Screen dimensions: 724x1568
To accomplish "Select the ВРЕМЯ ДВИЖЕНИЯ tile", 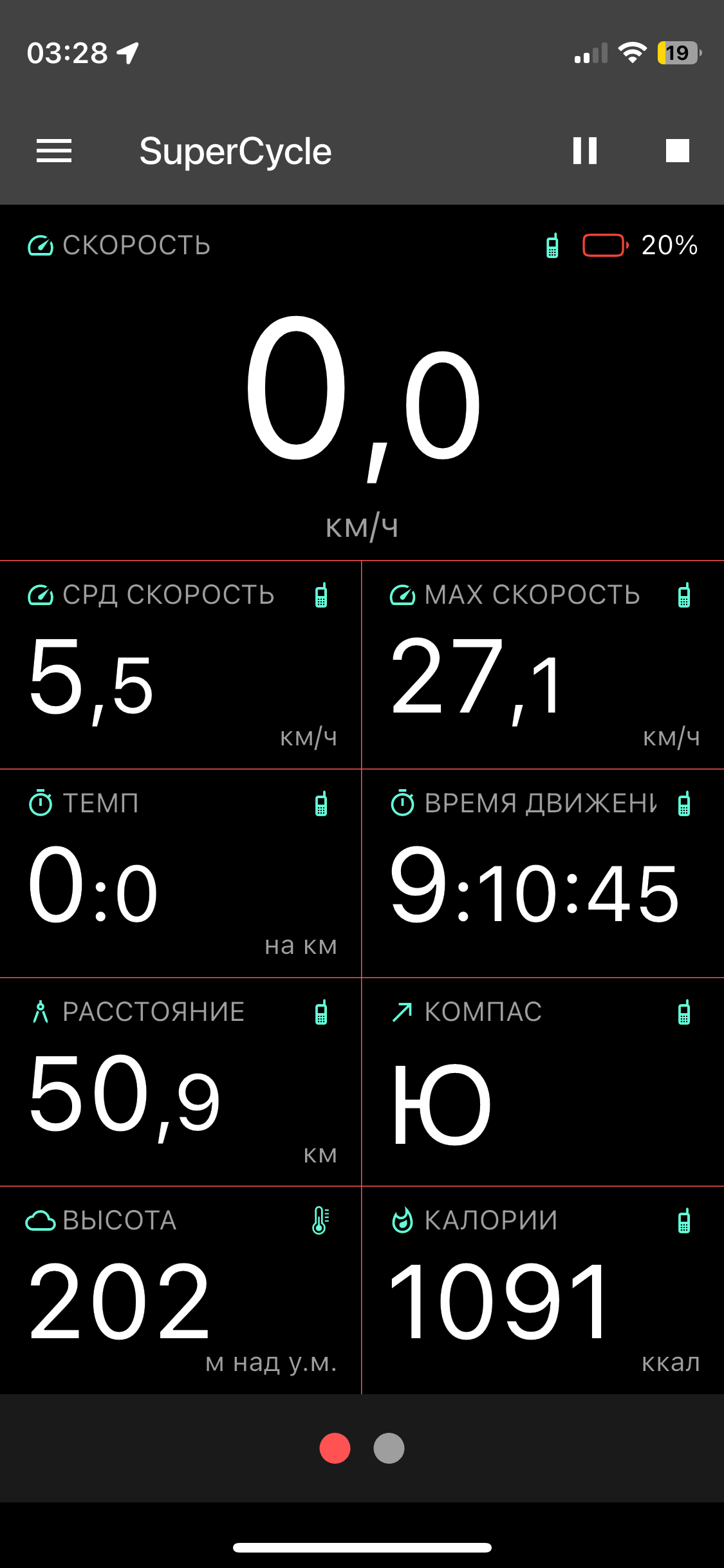I will (x=543, y=874).
